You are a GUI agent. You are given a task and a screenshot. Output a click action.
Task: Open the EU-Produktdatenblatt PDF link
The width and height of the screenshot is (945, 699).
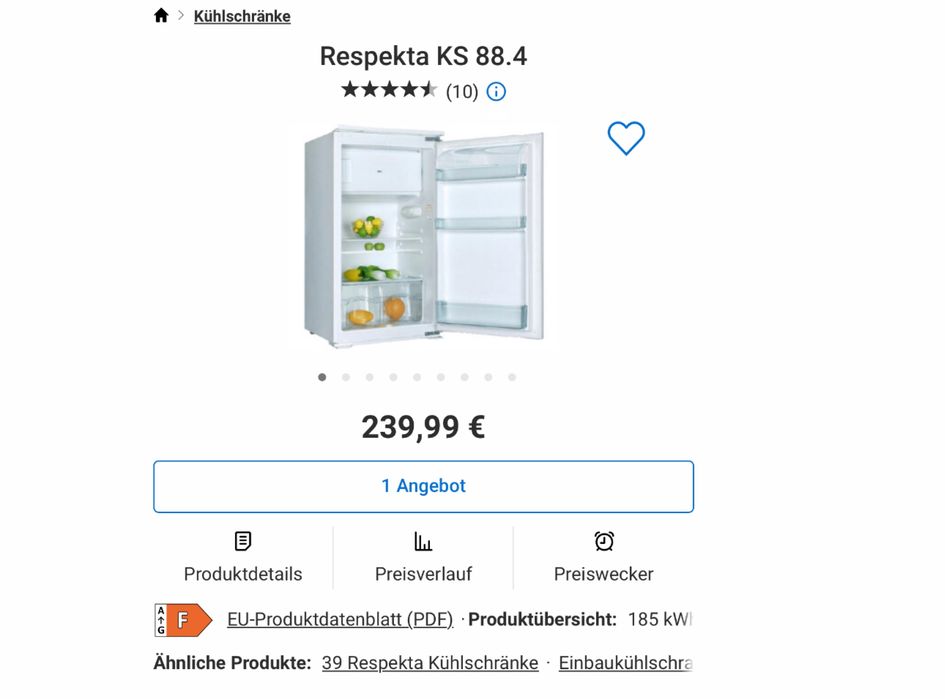(x=340, y=619)
